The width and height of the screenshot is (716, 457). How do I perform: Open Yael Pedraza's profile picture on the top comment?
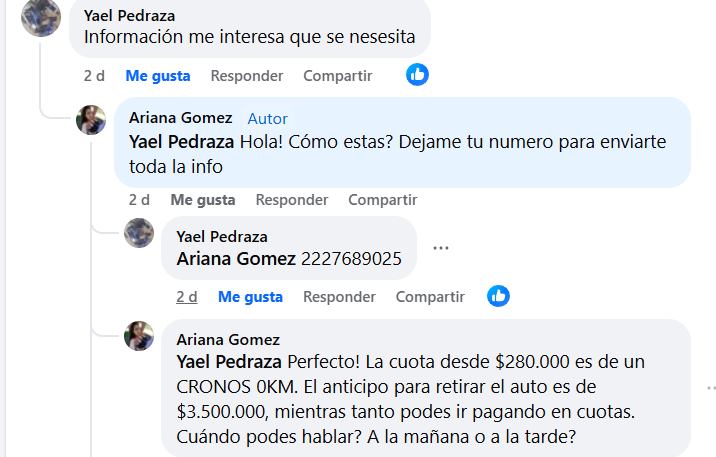pyautogui.click(x=41, y=19)
